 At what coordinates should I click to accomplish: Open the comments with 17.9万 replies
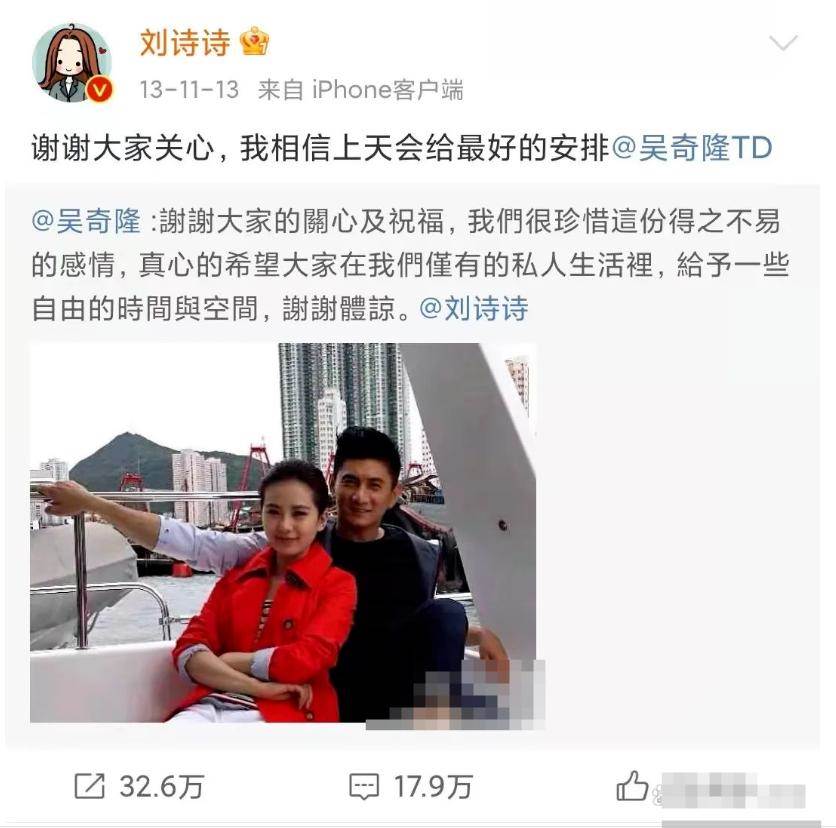[x=410, y=787]
